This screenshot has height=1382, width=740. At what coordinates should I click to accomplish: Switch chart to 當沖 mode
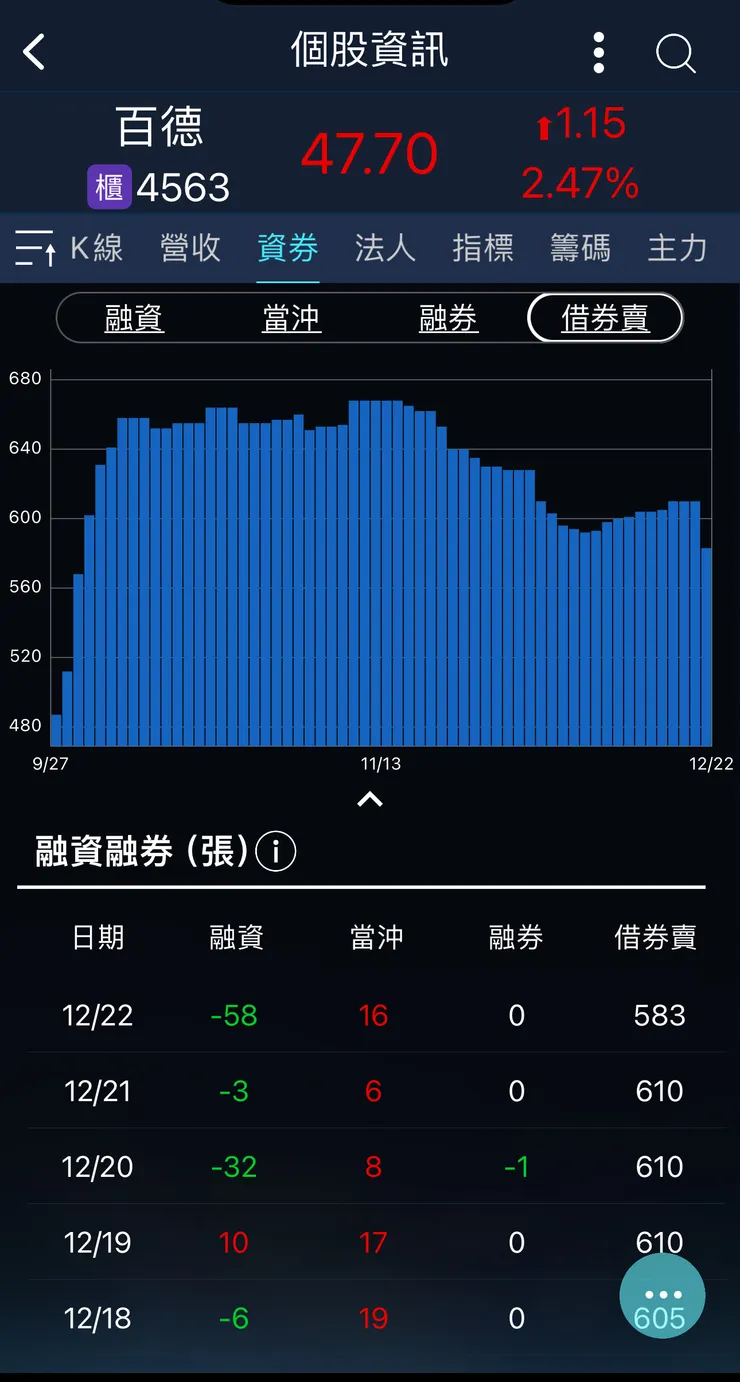(x=291, y=316)
